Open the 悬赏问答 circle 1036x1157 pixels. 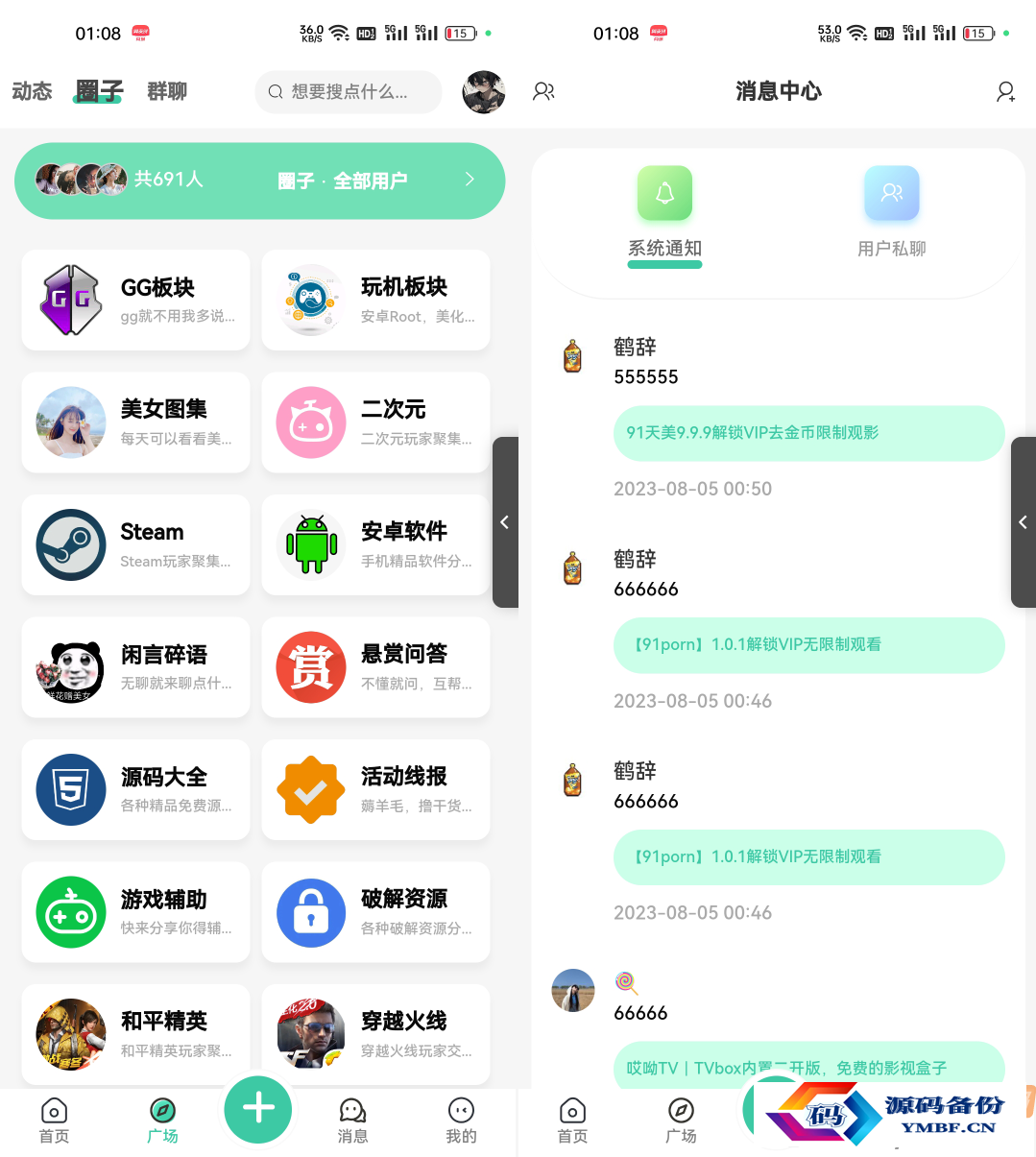tap(375, 667)
